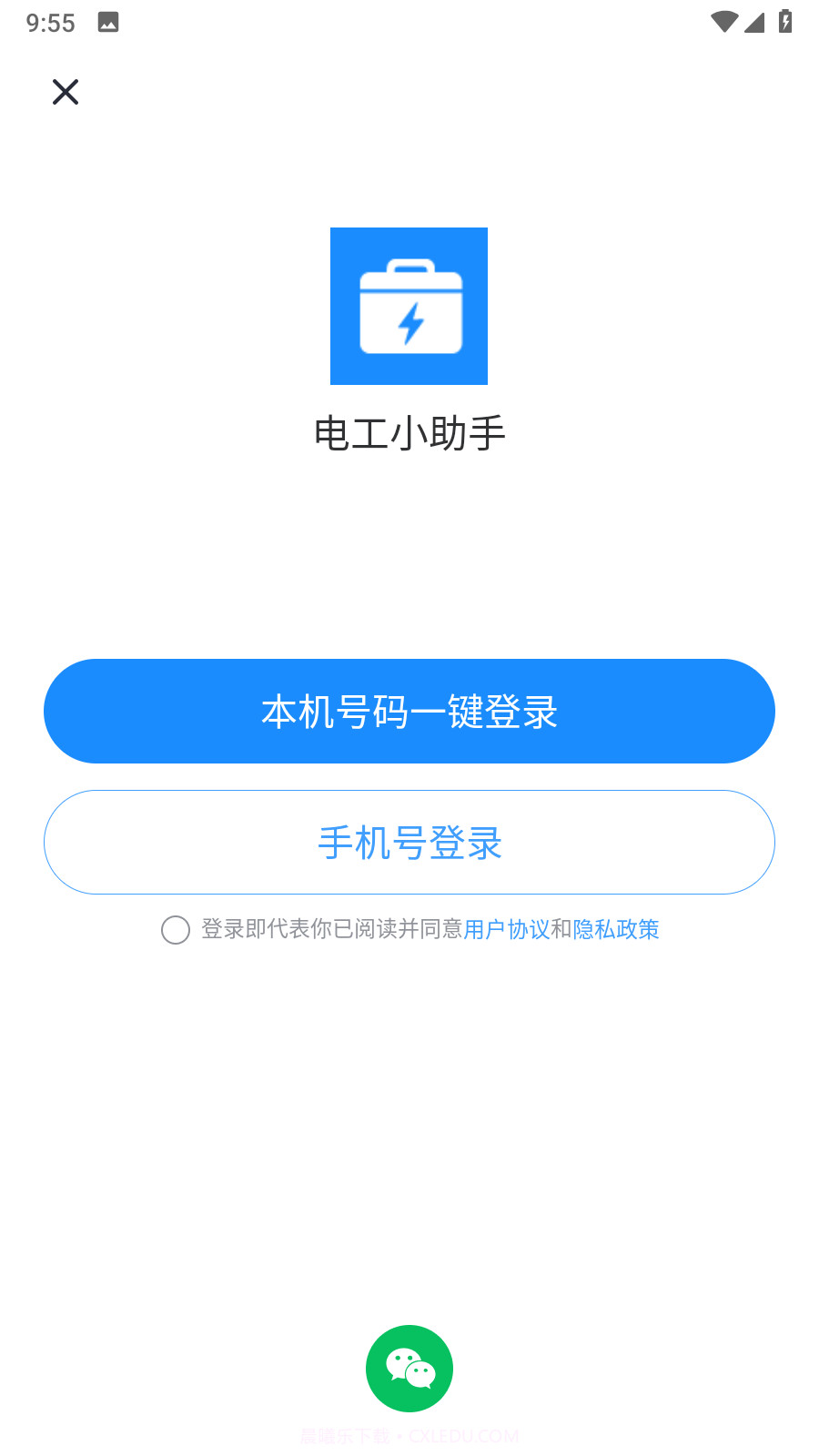Toggle agreement acceptance before logging in

[x=176, y=930]
